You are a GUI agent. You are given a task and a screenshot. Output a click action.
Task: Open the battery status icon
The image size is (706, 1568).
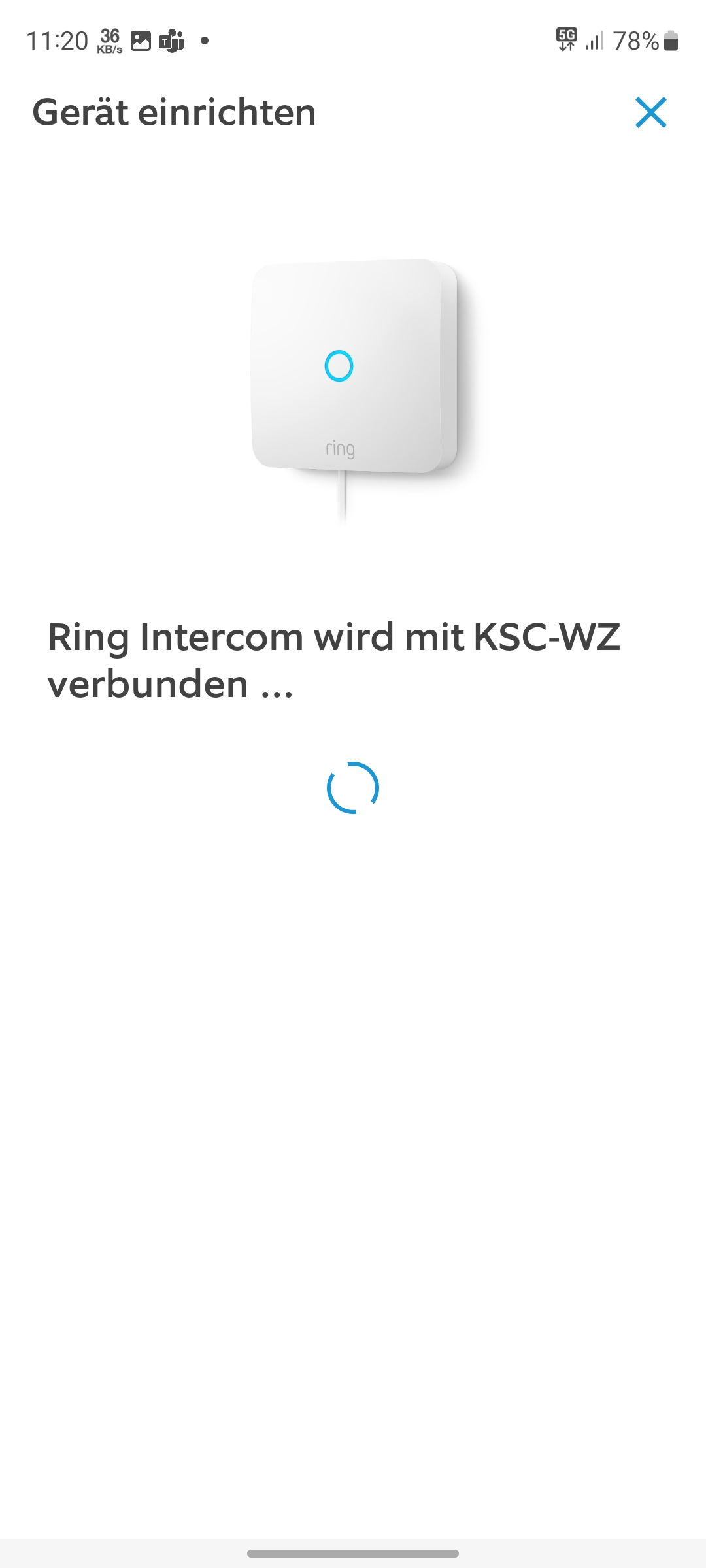669,41
